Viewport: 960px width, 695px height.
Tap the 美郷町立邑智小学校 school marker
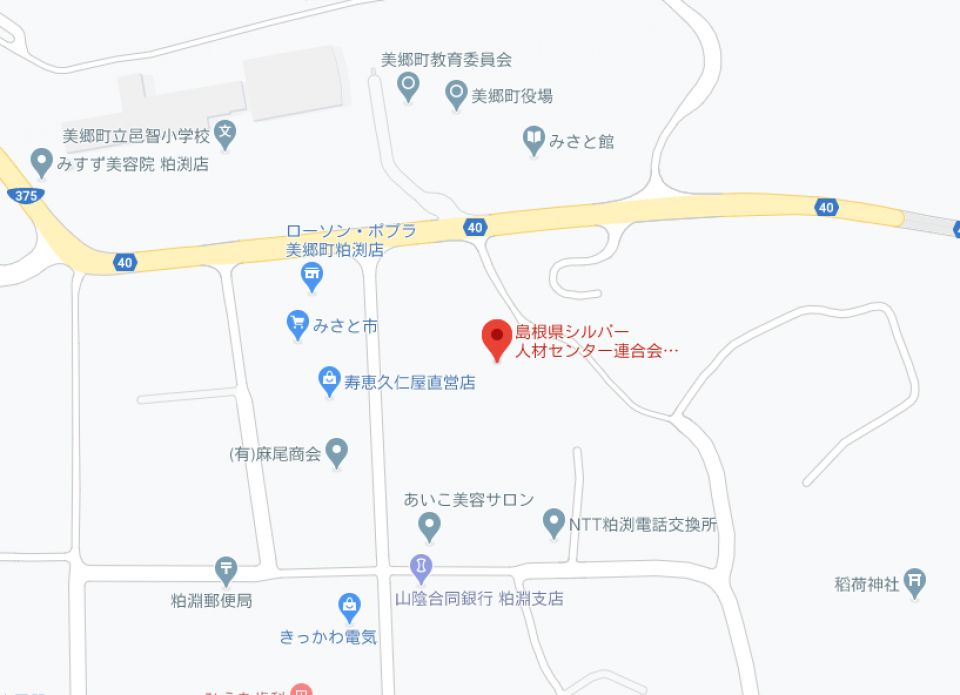(227, 130)
